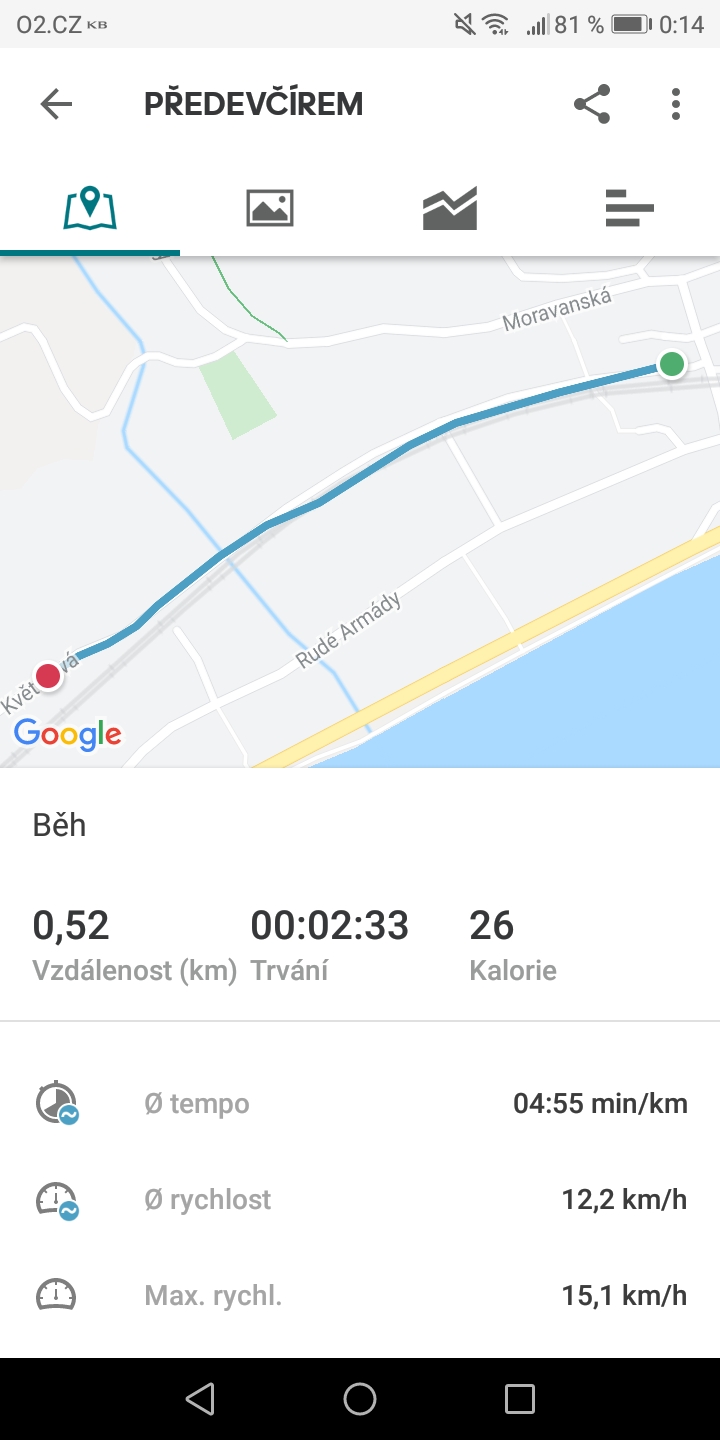Viewport: 720px width, 1440px height.
Task: Select the map tab
Action: [x=90, y=208]
